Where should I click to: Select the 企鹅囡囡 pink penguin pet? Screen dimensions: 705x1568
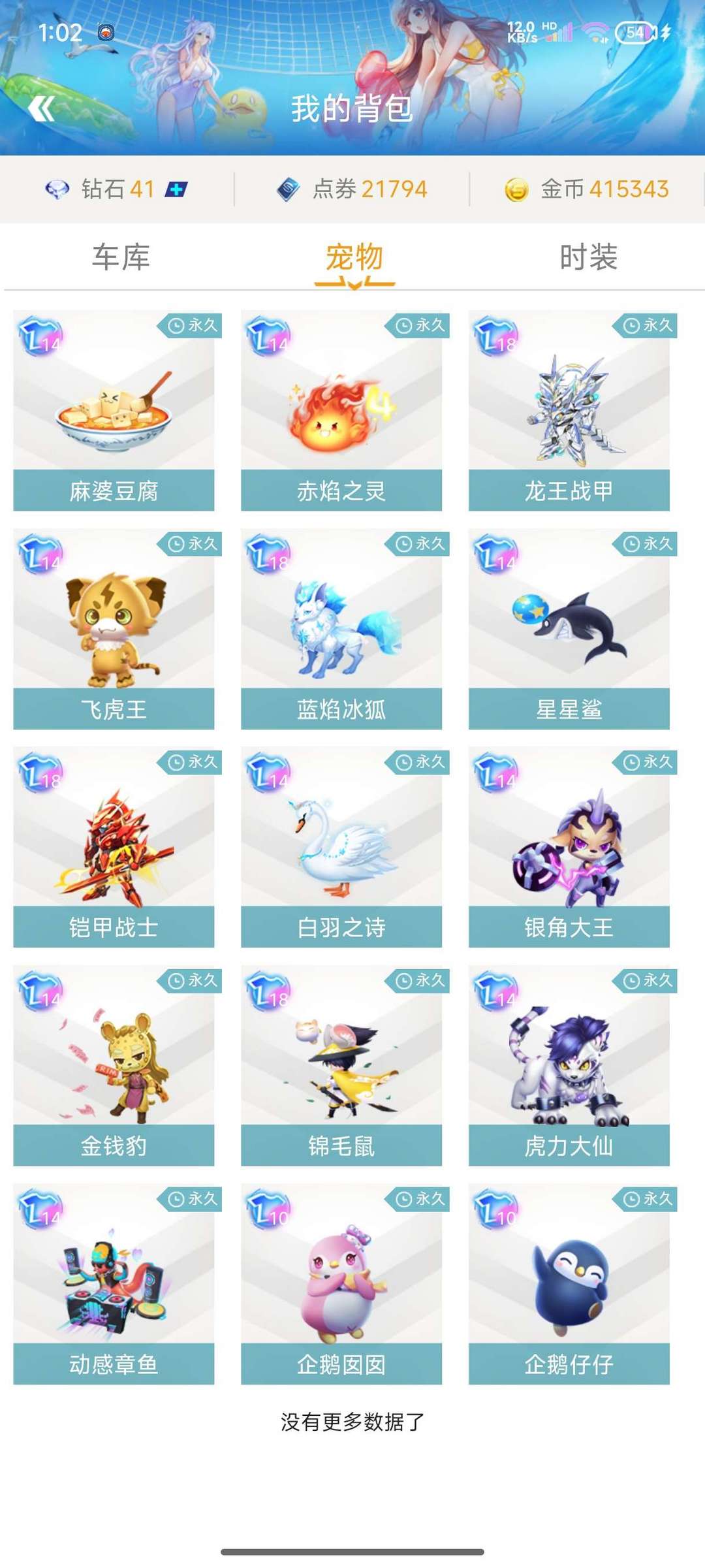(341, 1285)
